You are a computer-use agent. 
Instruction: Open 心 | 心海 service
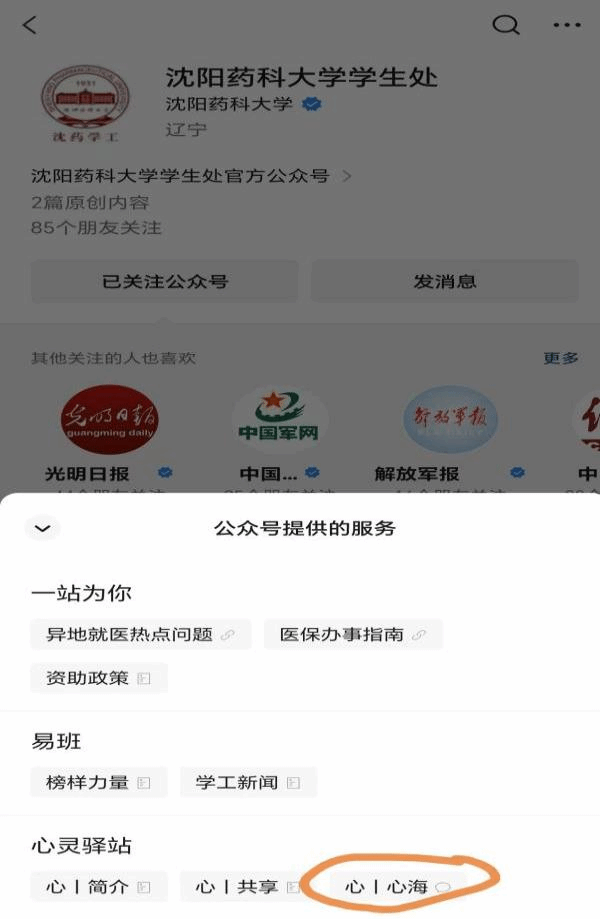click(397, 886)
